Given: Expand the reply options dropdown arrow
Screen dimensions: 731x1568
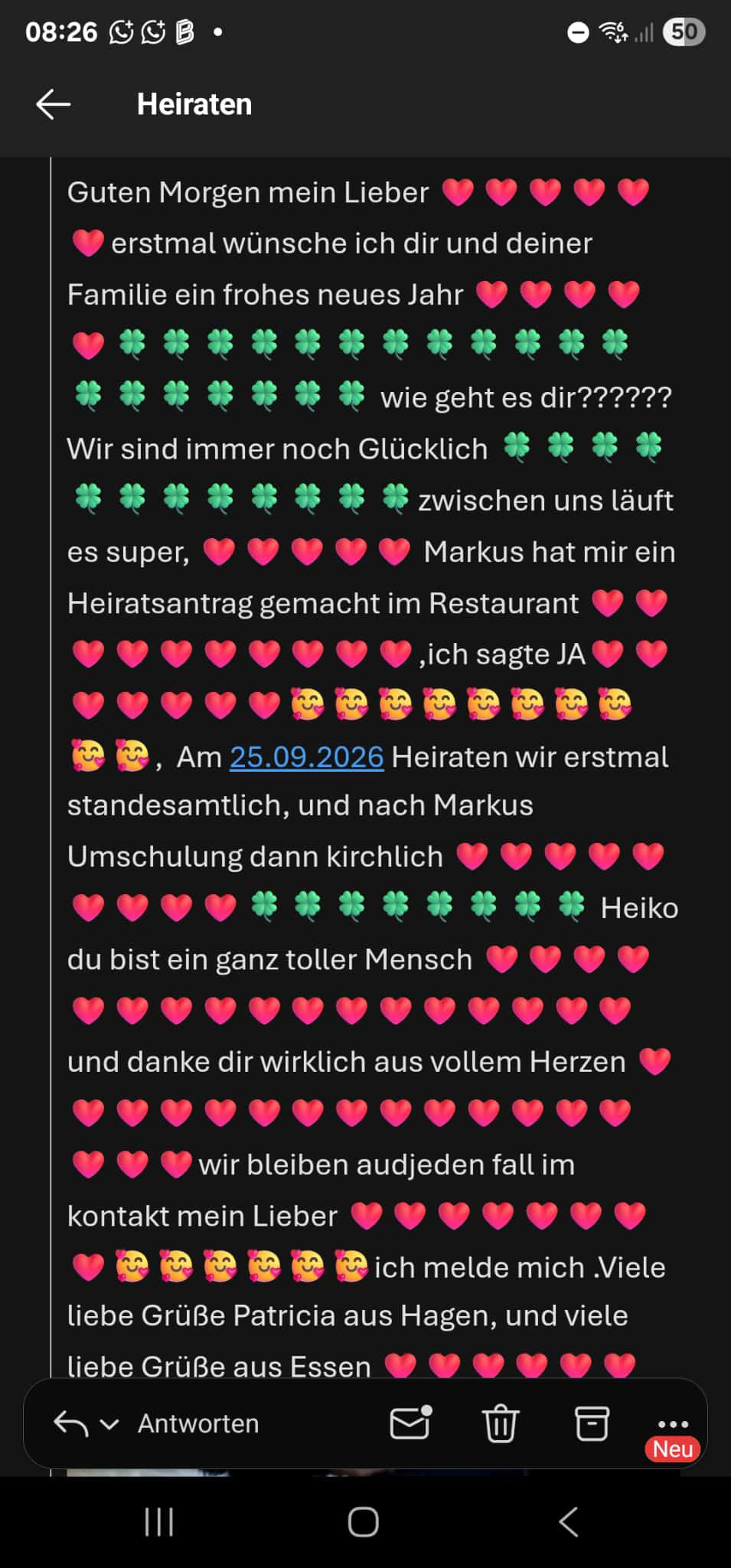Looking at the screenshot, I should coord(110,1424).
